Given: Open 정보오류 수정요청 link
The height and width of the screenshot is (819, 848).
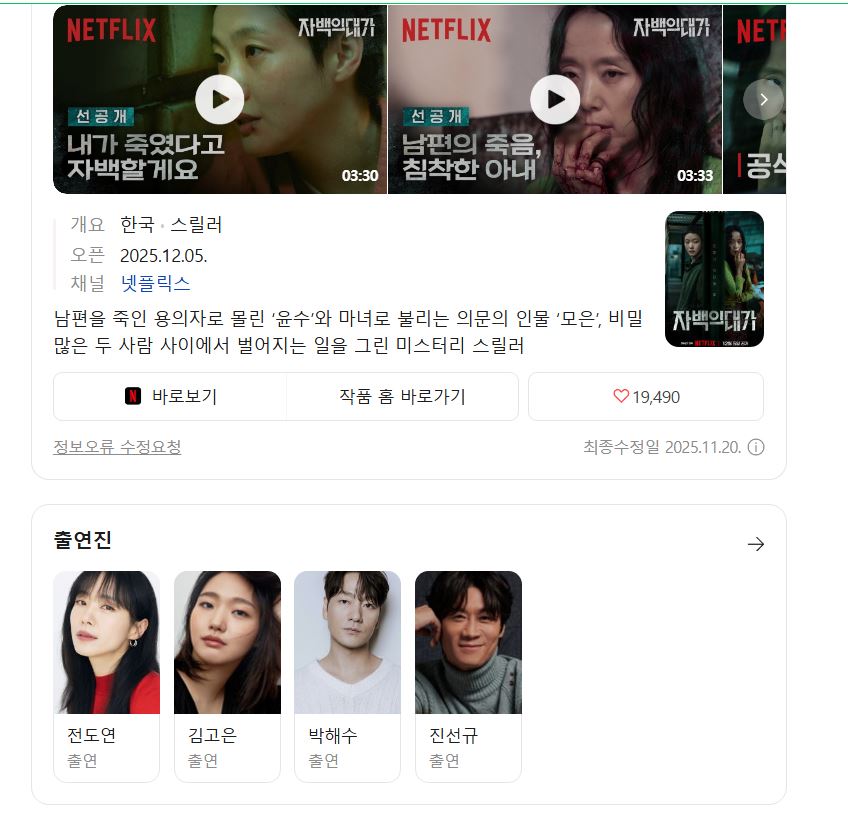Looking at the screenshot, I should tap(117, 447).
